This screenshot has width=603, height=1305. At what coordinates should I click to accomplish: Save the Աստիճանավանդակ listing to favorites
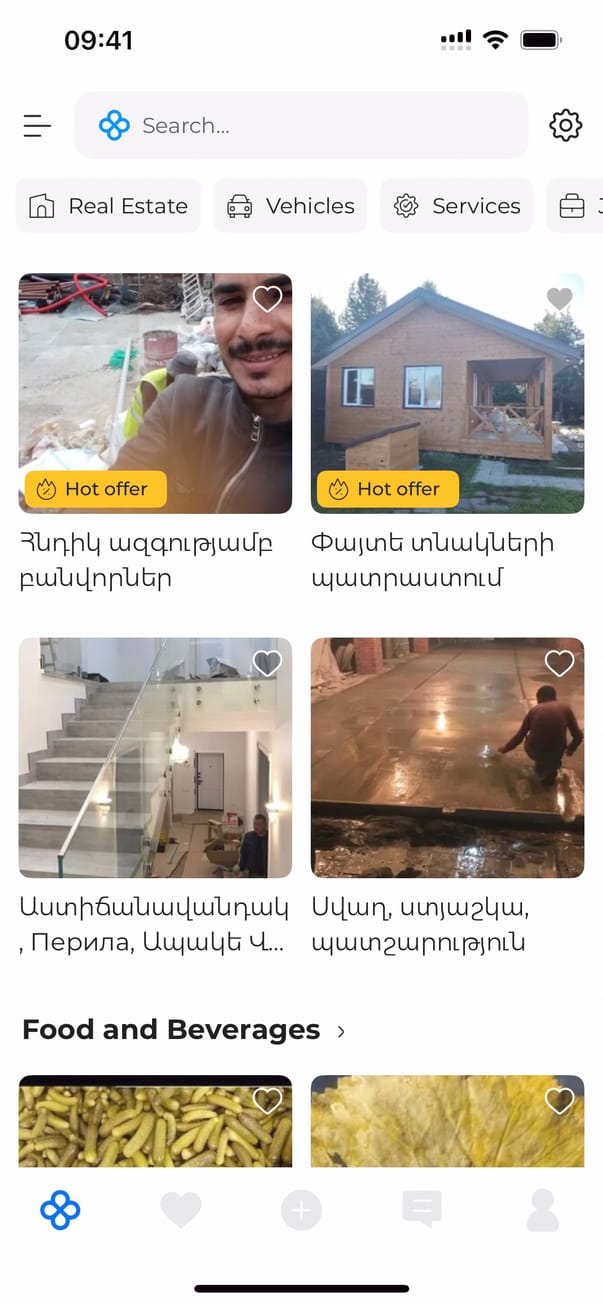click(x=267, y=663)
